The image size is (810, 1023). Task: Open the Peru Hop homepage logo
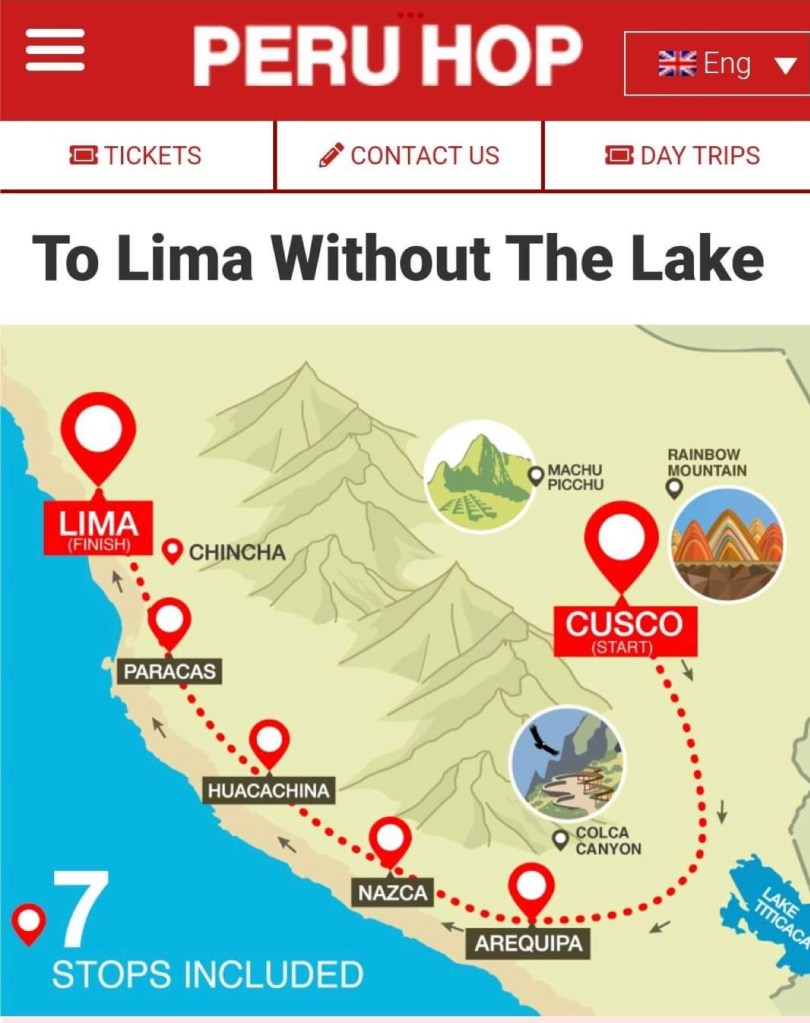click(x=386, y=56)
